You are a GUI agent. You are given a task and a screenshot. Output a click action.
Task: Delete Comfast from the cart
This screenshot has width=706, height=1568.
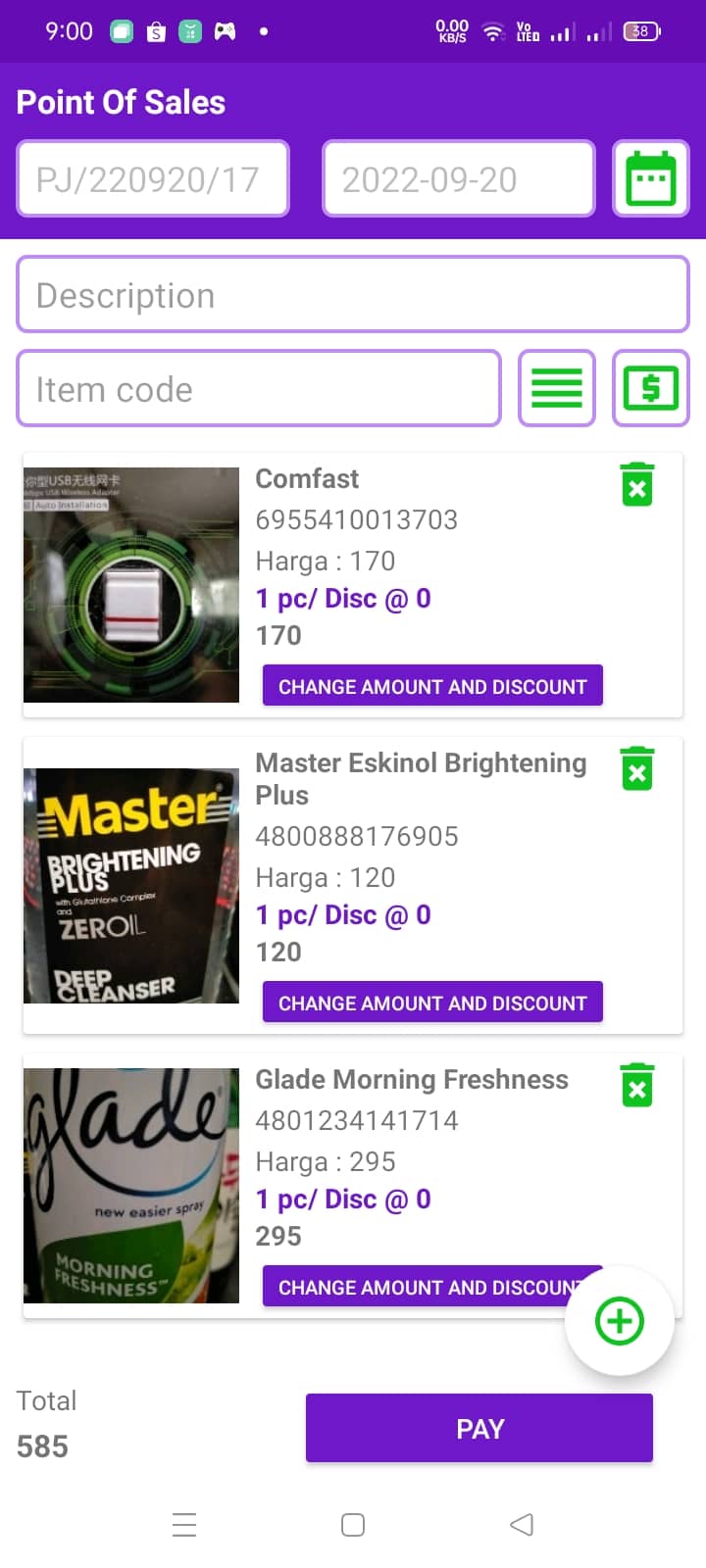click(637, 485)
